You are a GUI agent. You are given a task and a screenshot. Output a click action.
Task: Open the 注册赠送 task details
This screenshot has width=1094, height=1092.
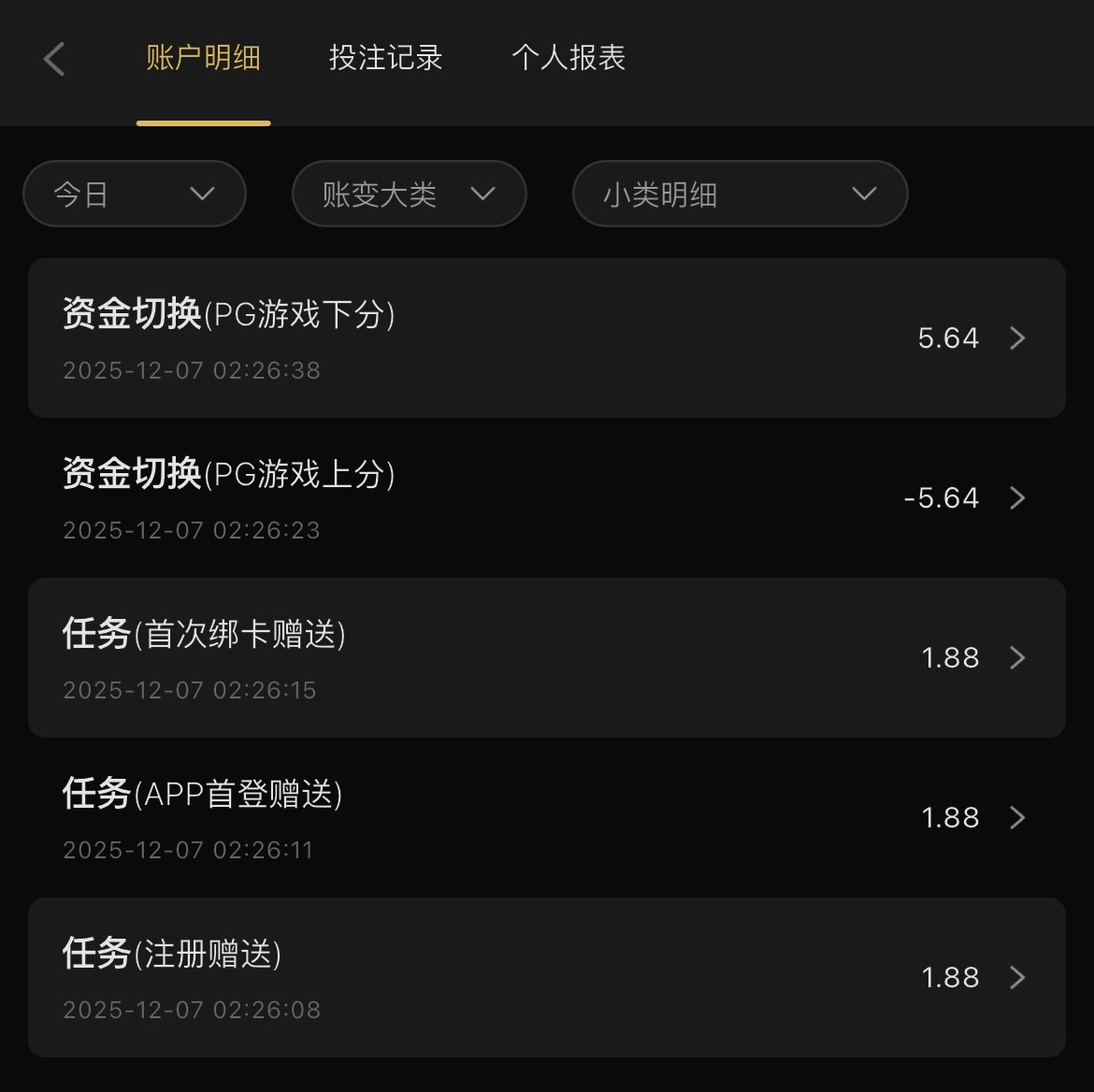tap(547, 977)
